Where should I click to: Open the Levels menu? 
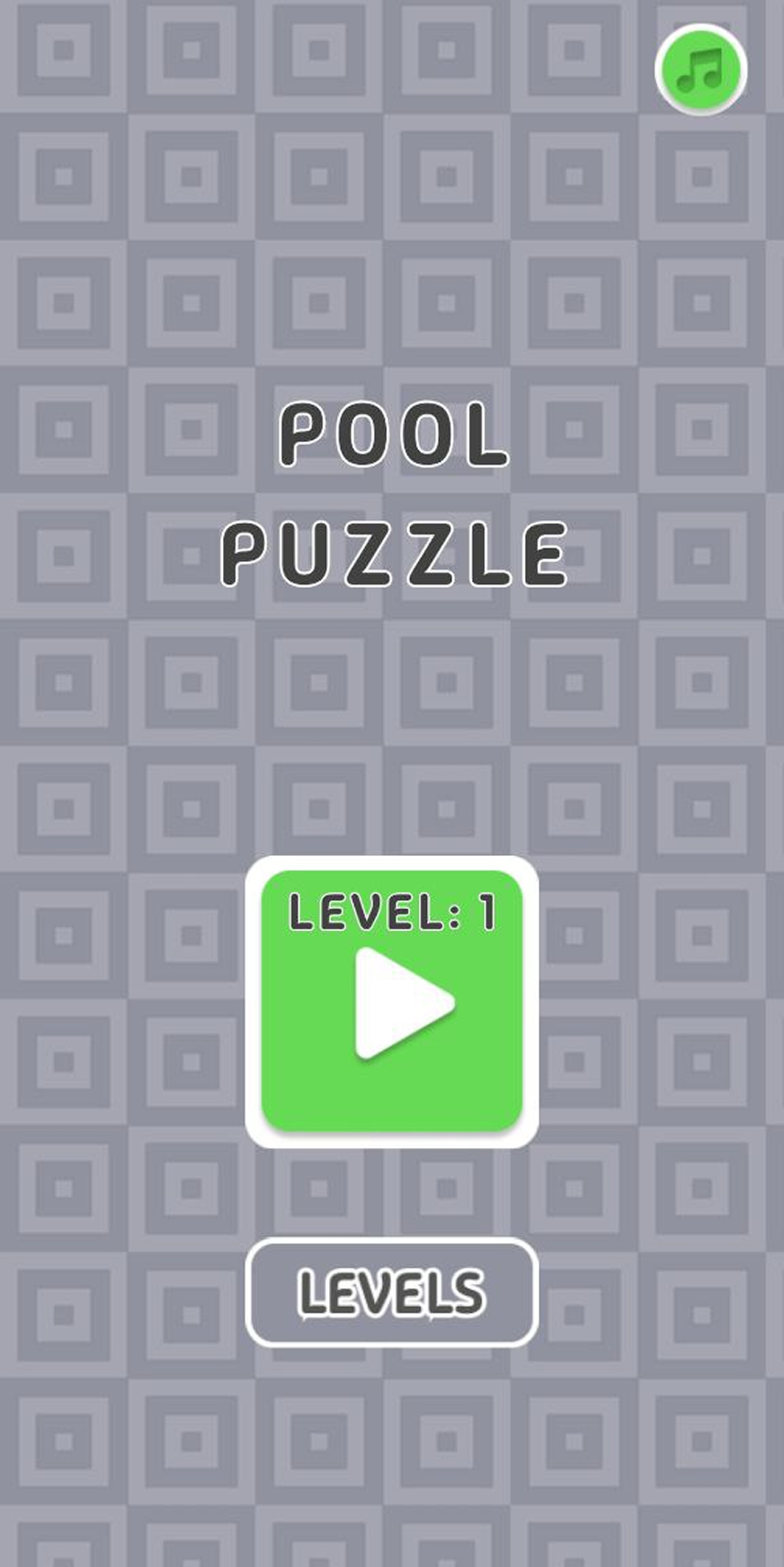[392, 1293]
